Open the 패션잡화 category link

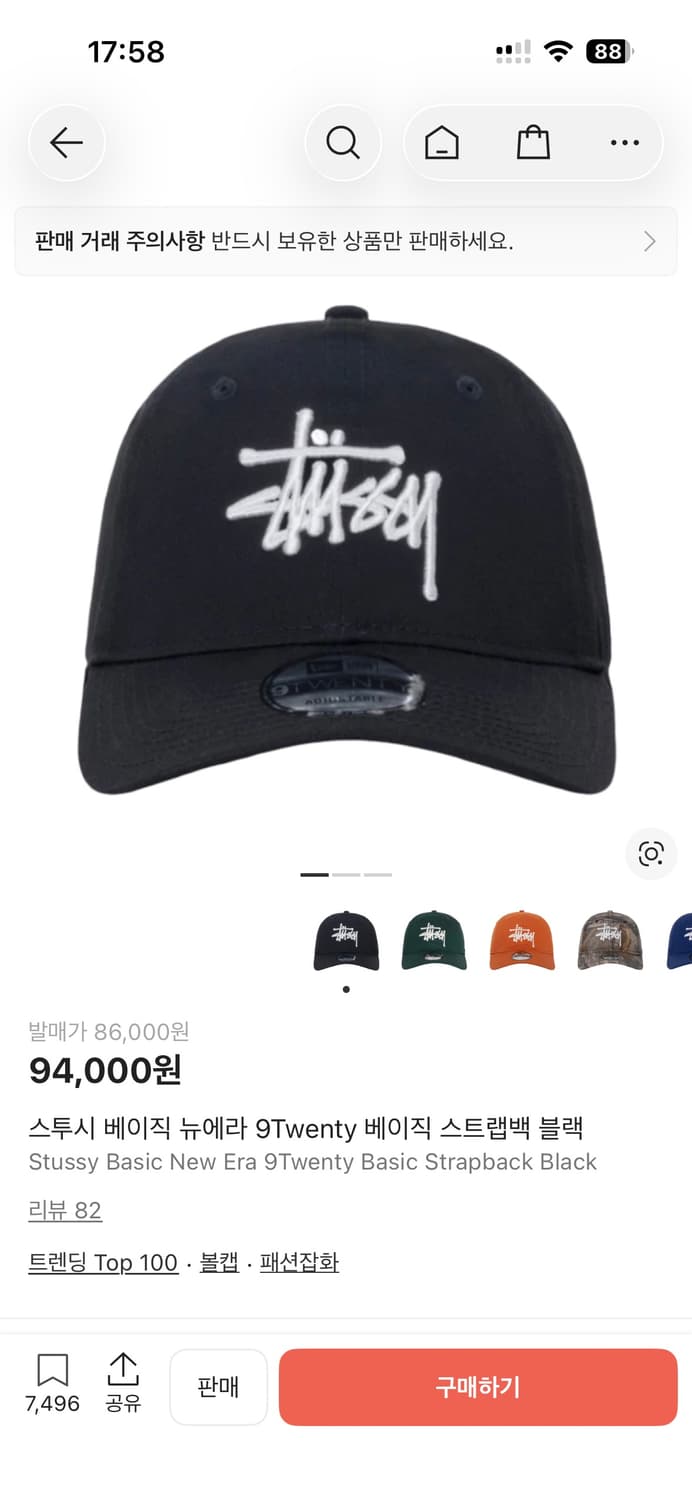299,1263
